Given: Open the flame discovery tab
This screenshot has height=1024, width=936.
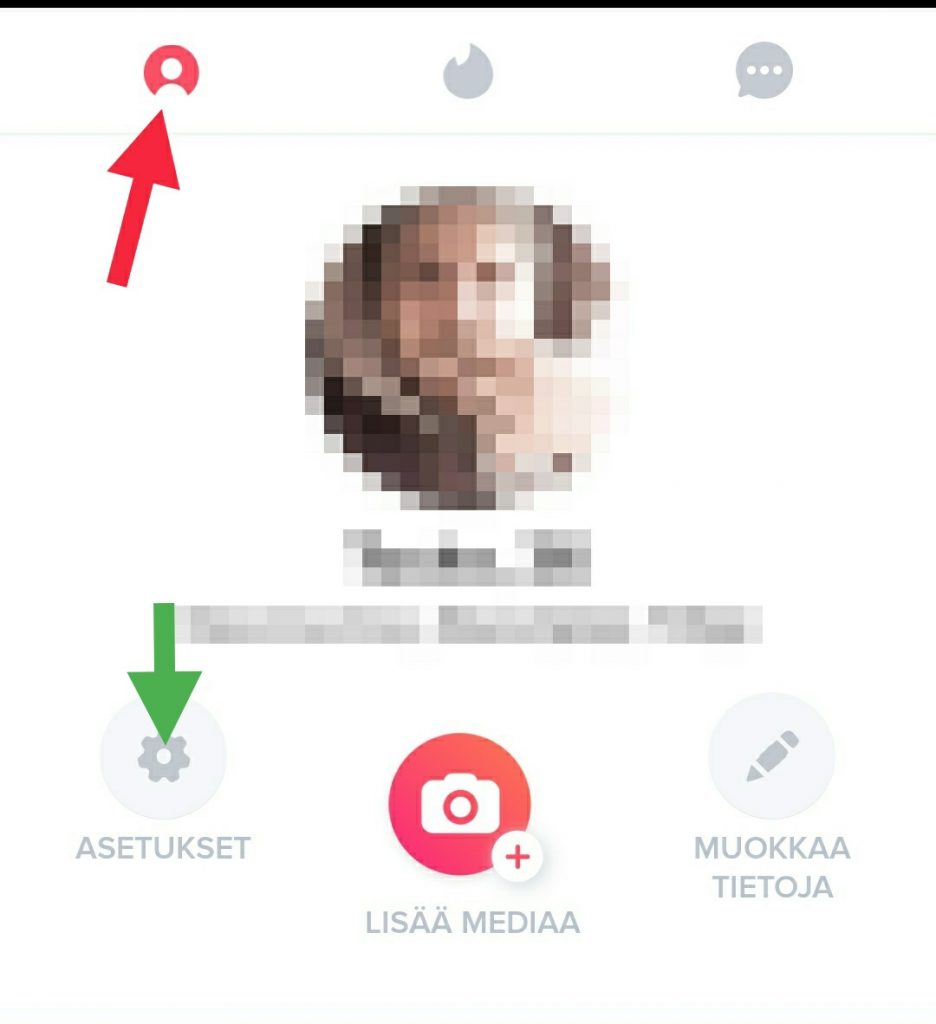Looking at the screenshot, I should click(x=469, y=73).
